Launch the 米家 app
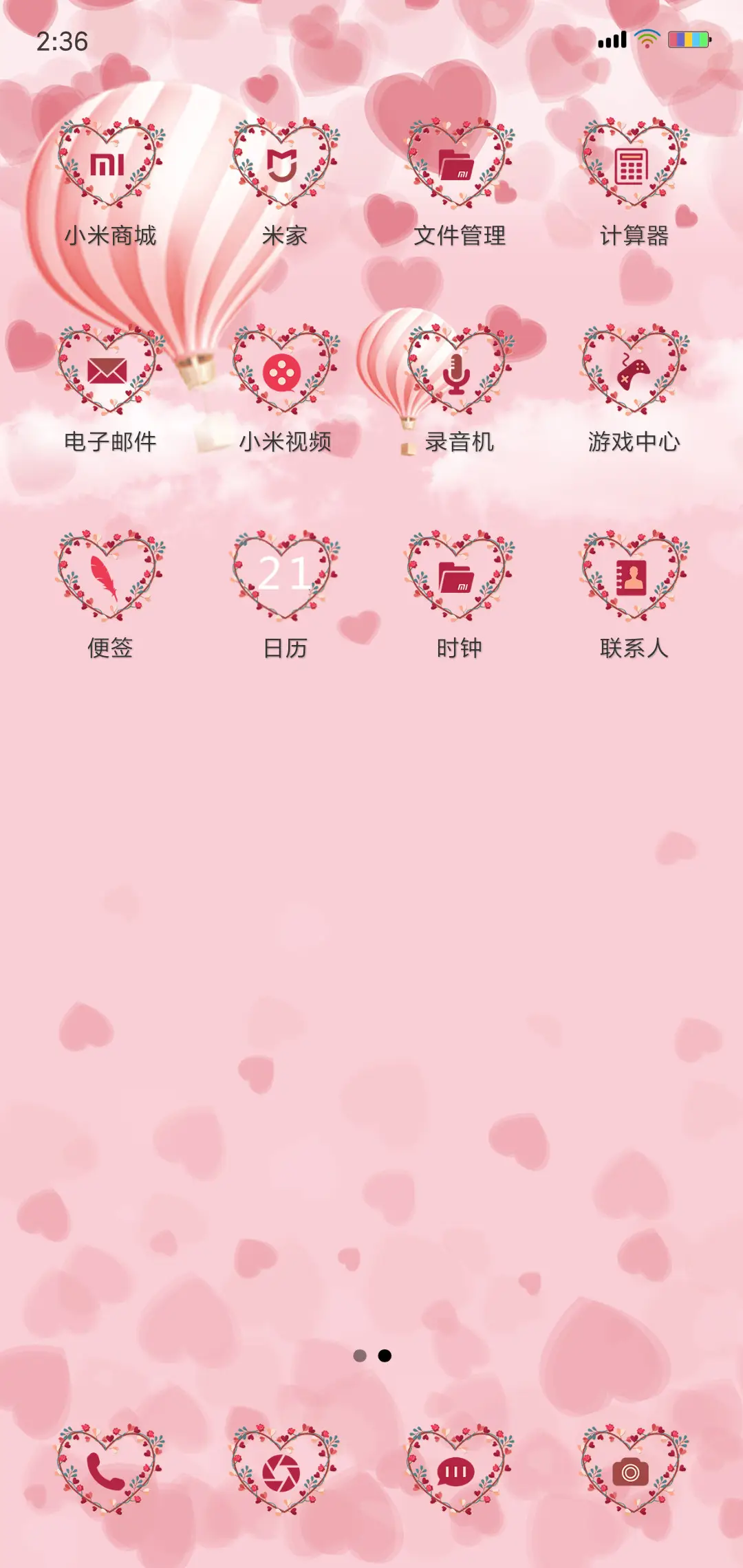743x1568 pixels. (x=284, y=165)
